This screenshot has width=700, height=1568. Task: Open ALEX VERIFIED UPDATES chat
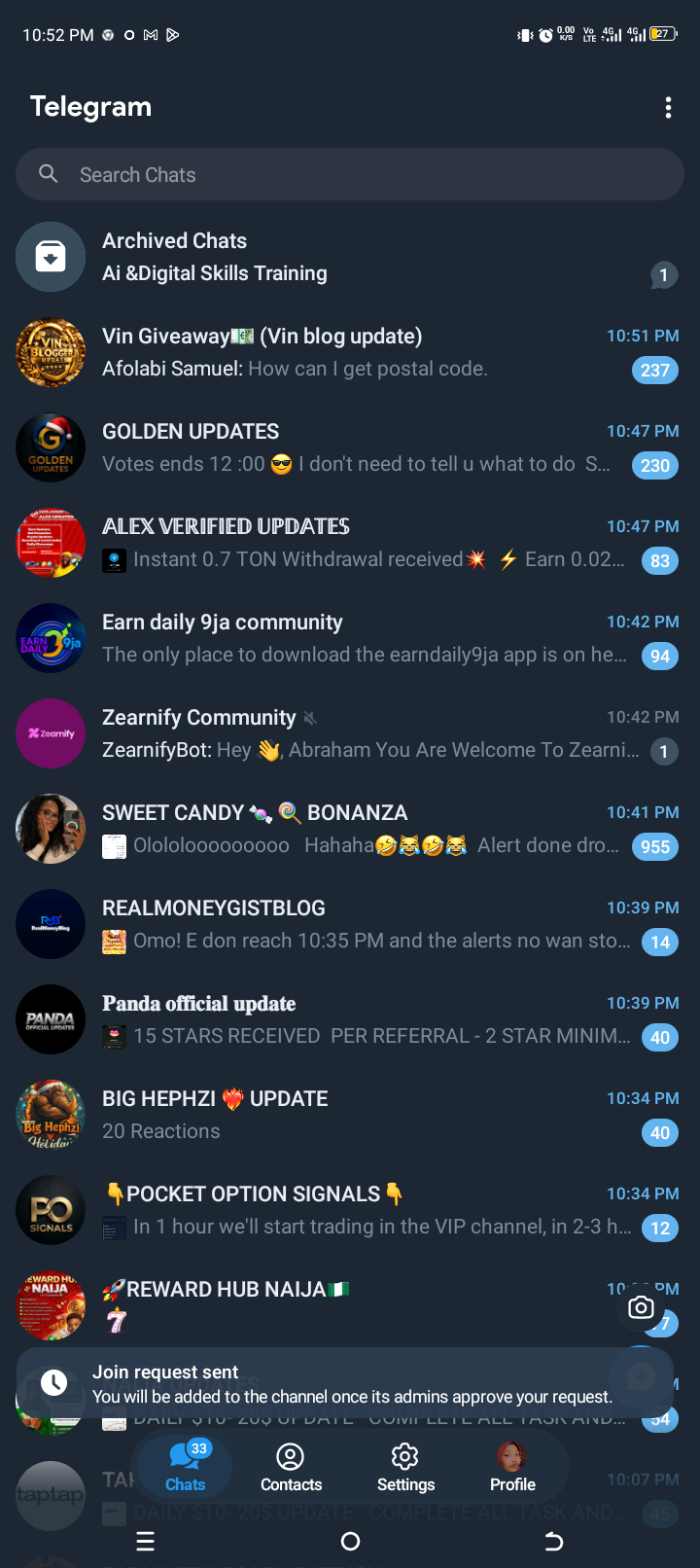pyautogui.click(x=350, y=543)
